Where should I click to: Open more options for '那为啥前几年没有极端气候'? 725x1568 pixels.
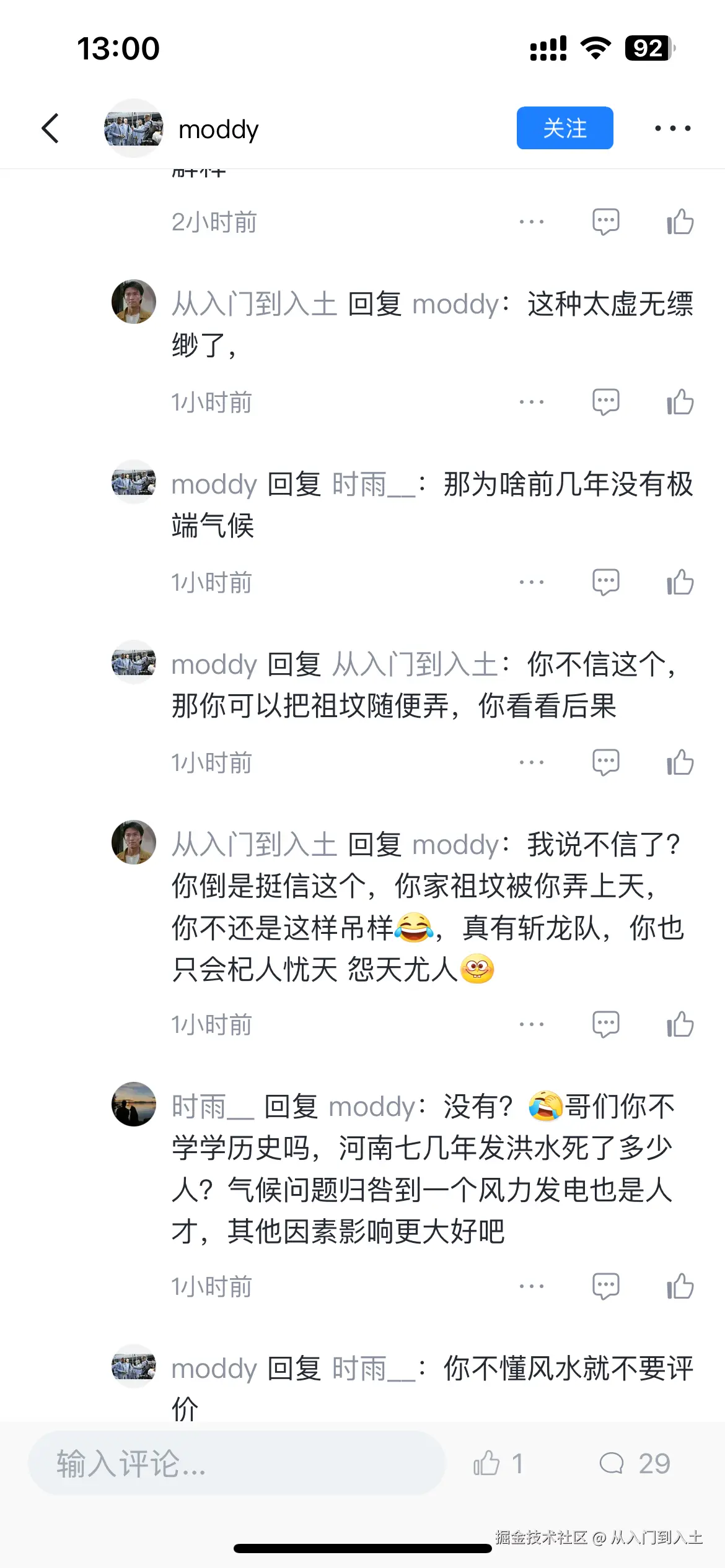tap(532, 582)
